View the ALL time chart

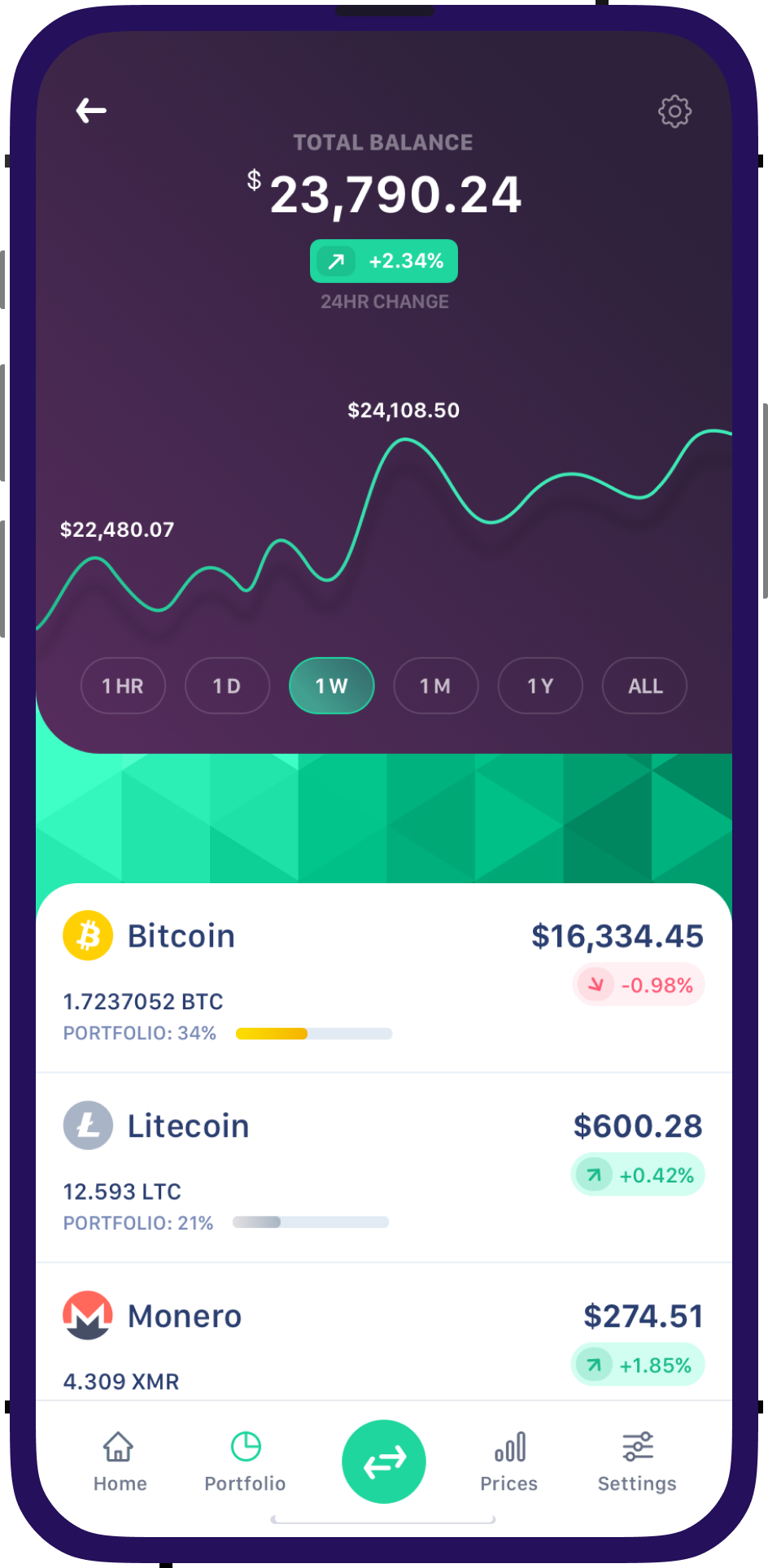(x=644, y=686)
